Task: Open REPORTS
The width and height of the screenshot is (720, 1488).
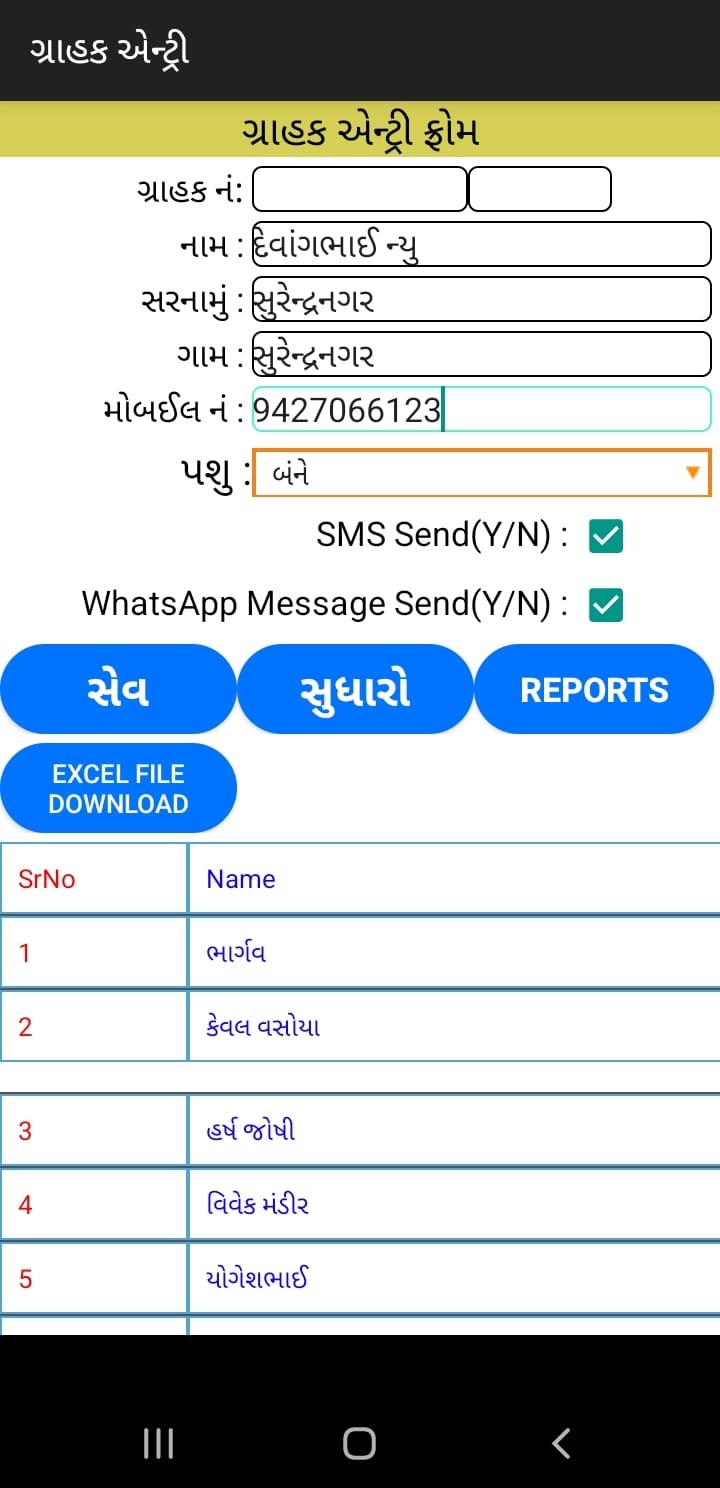Action: tap(594, 689)
